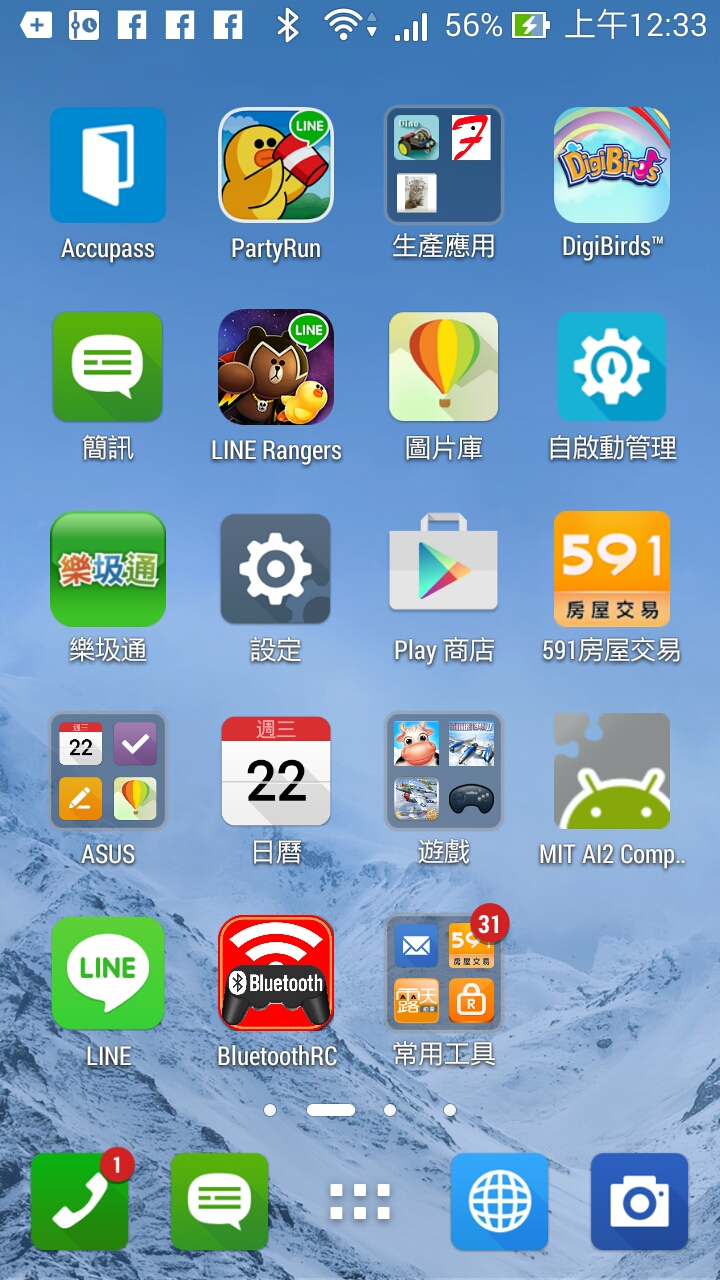Open the Play 商店 store
This screenshot has height=1280, width=720.
point(444,569)
